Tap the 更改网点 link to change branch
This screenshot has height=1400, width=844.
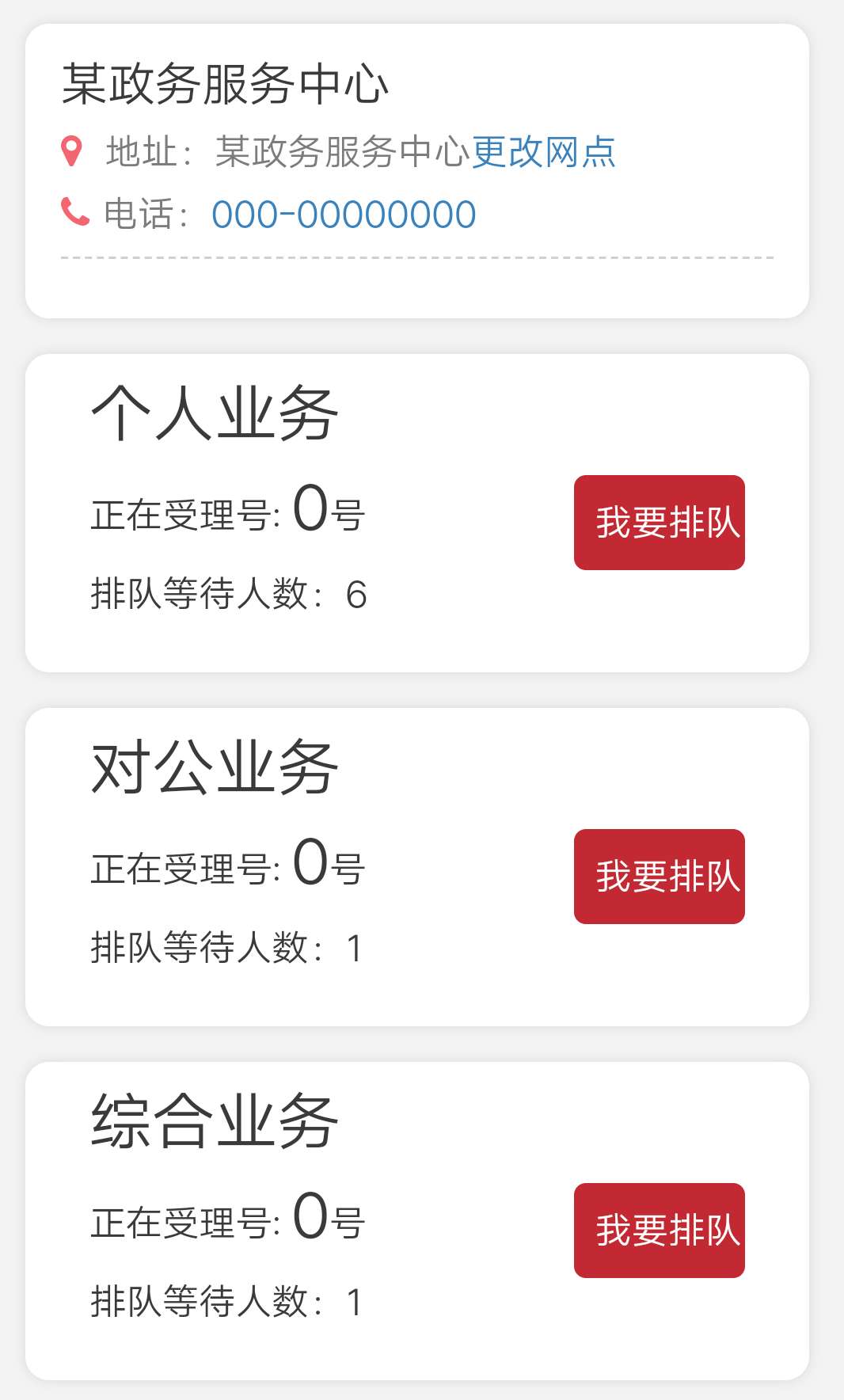(x=544, y=152)
